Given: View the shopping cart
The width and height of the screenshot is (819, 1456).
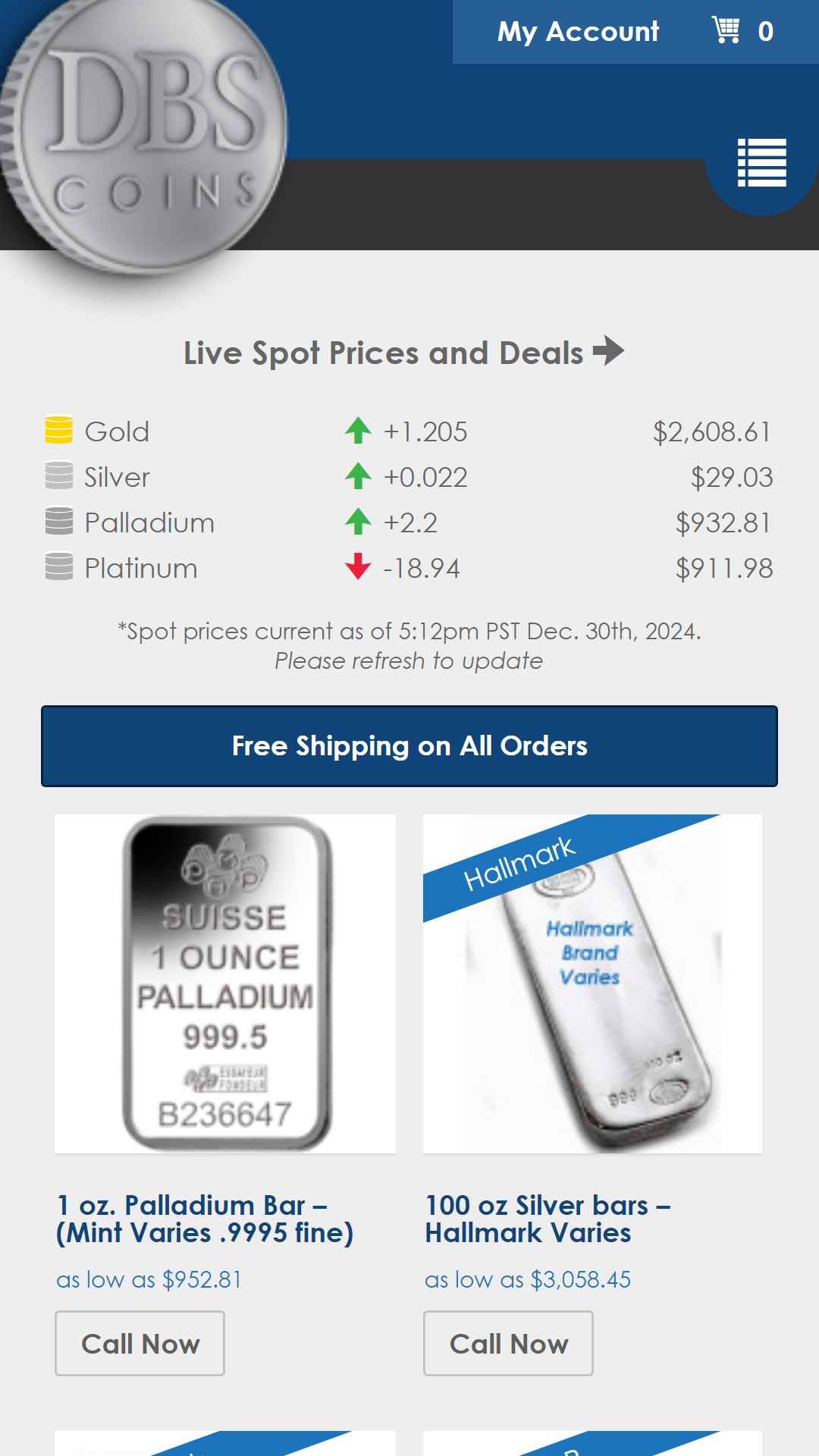Looking at the screenshot, I should [x=742, y=31].
